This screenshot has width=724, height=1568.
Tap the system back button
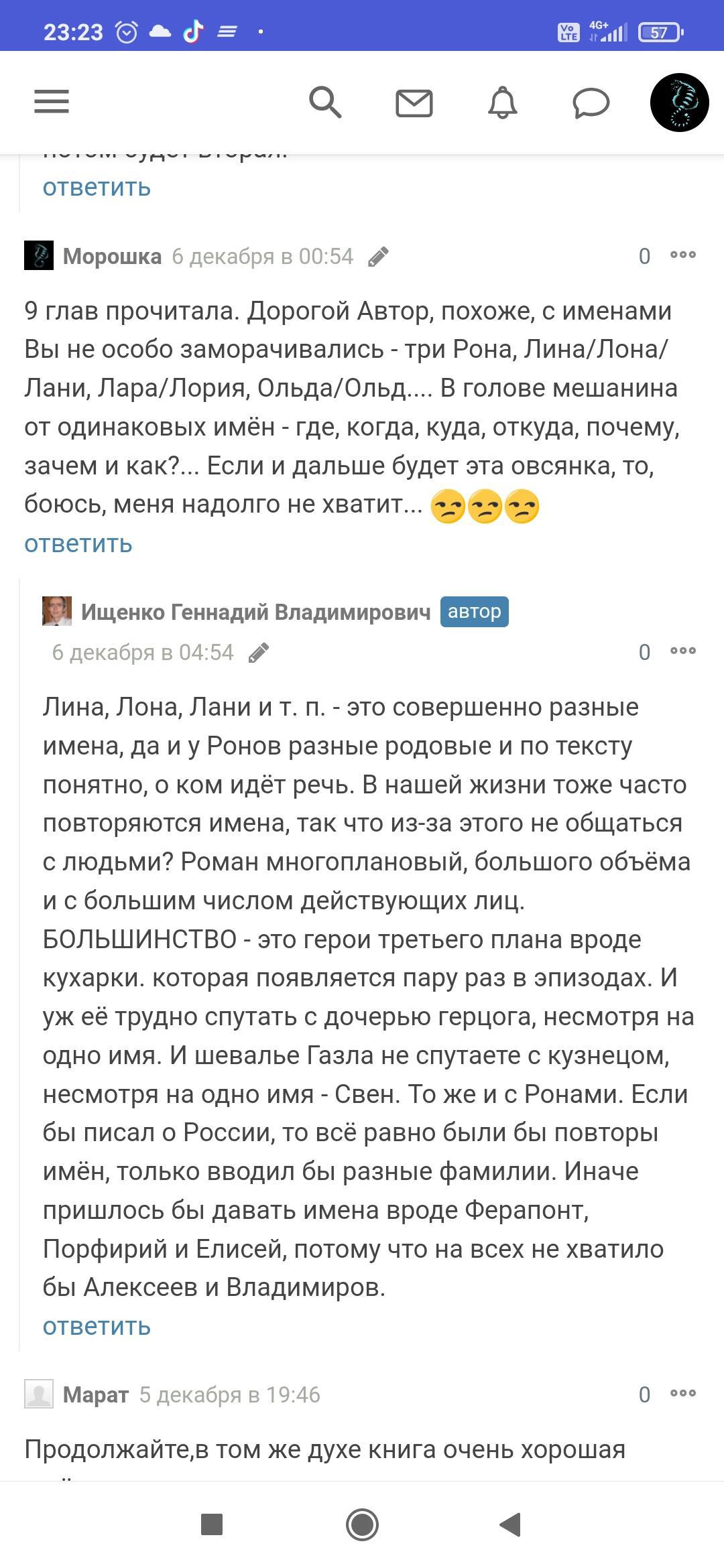coord(511,1524)
